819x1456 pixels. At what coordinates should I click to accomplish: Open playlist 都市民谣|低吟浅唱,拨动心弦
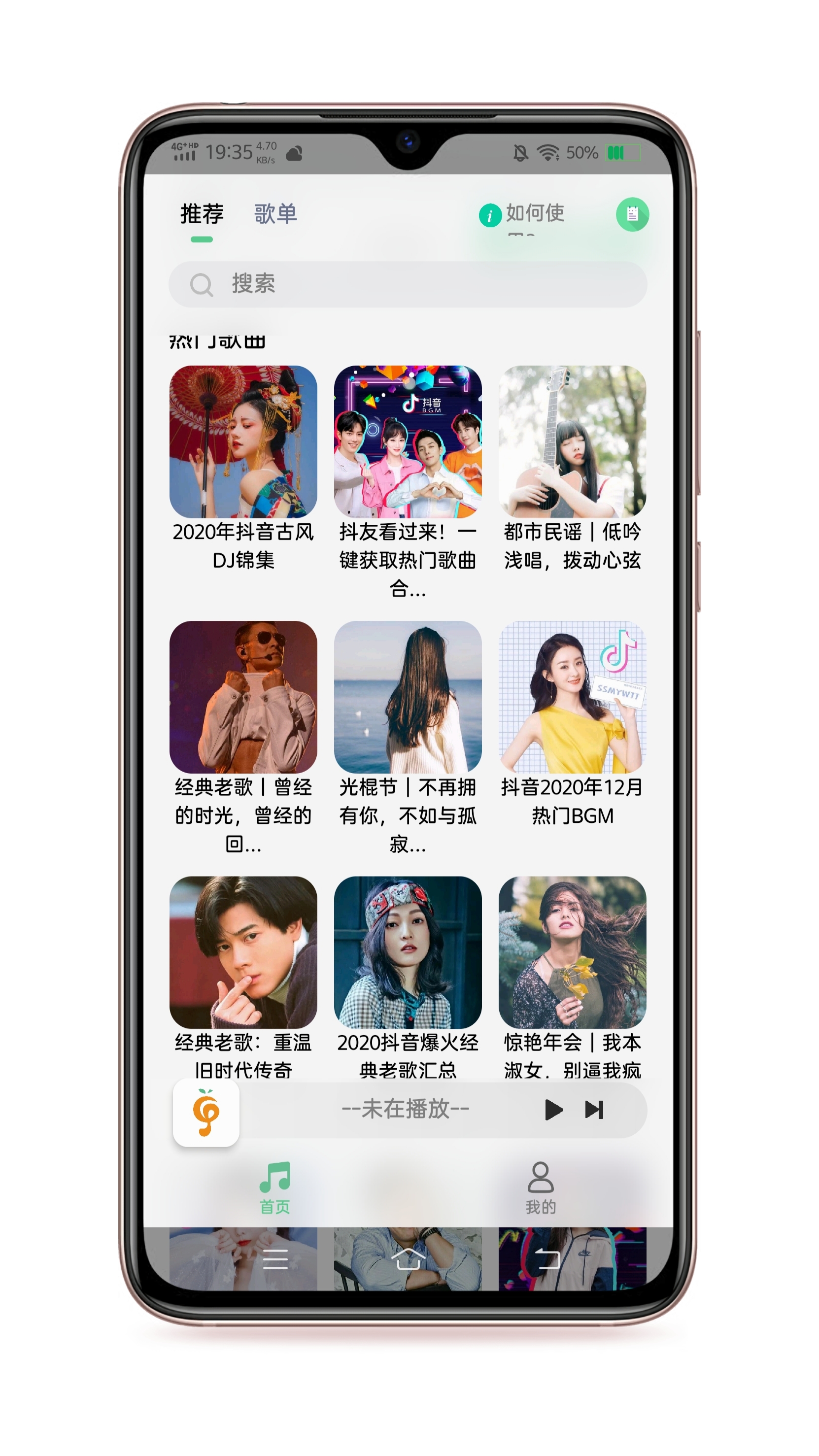tap(572, 442)
